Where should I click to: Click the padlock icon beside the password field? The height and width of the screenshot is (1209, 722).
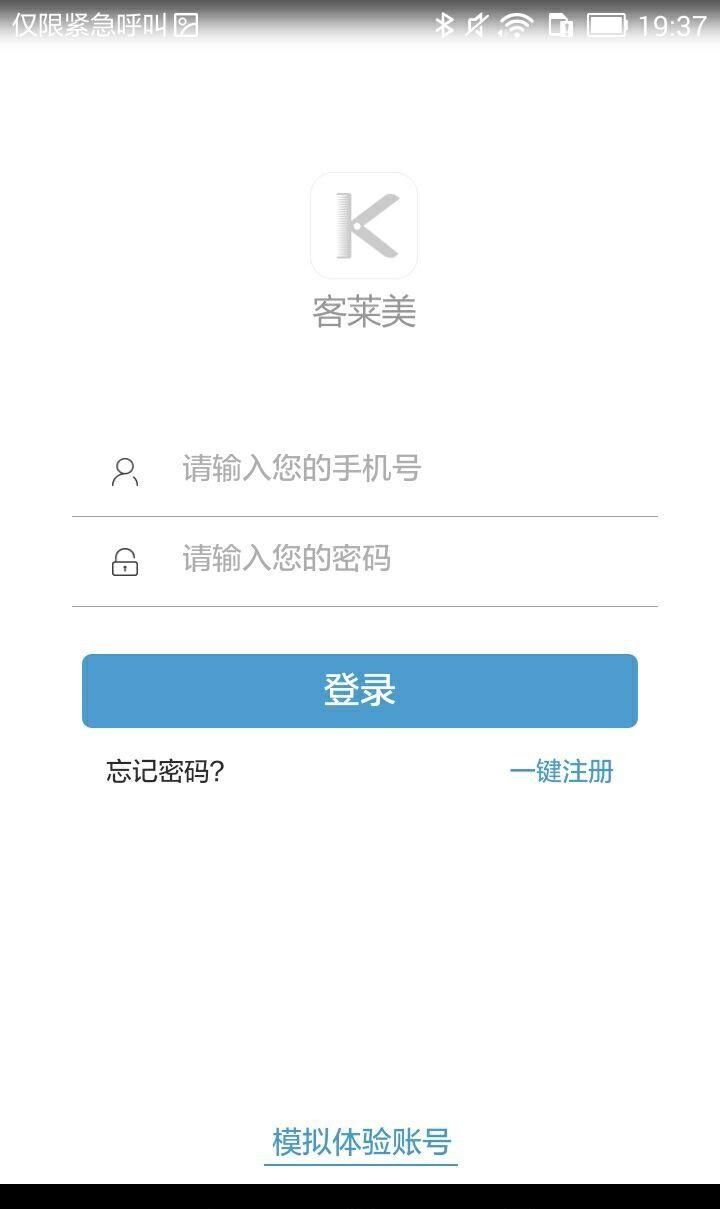tap(124, 562)
